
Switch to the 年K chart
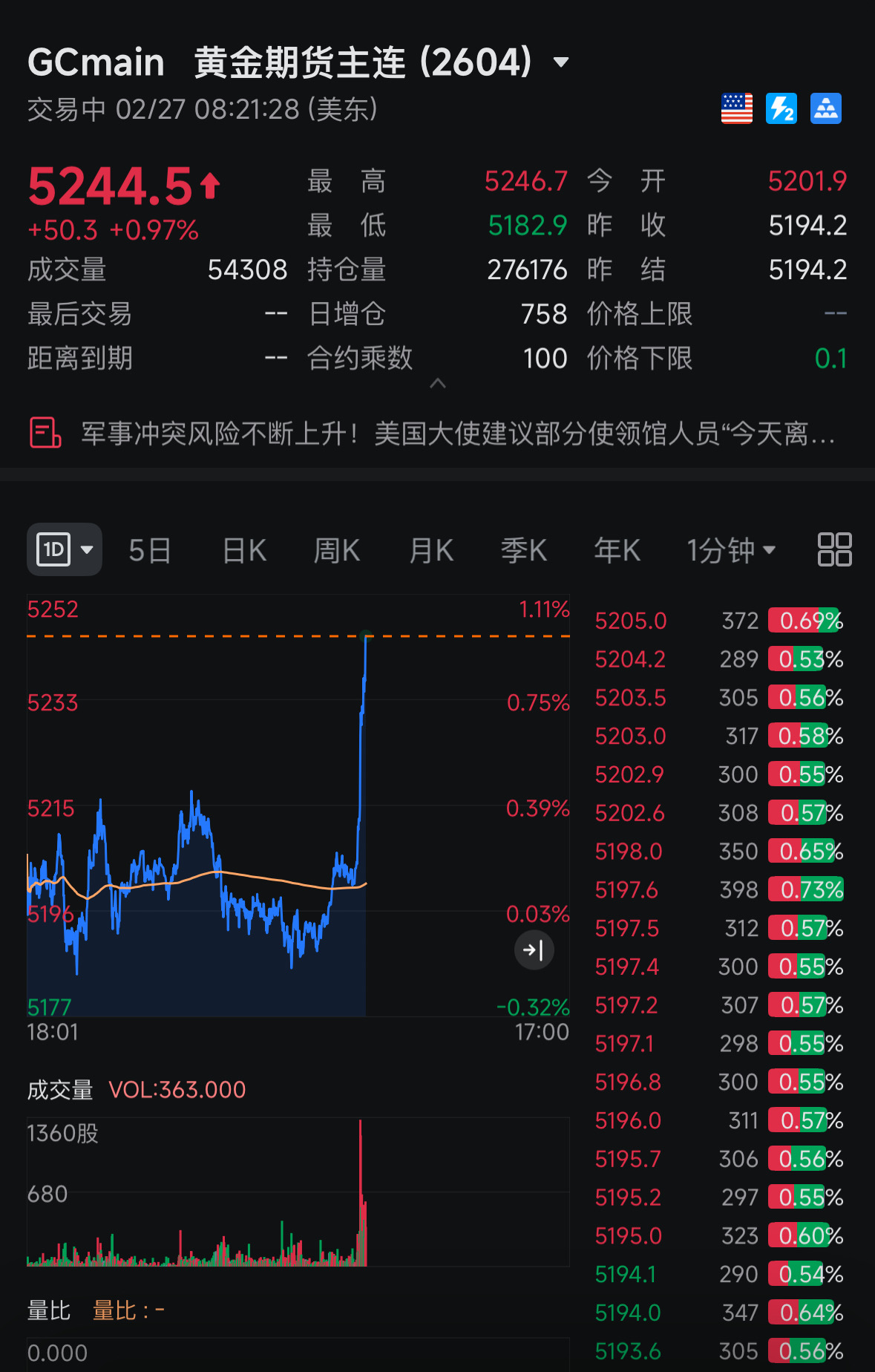pos(617,551)
